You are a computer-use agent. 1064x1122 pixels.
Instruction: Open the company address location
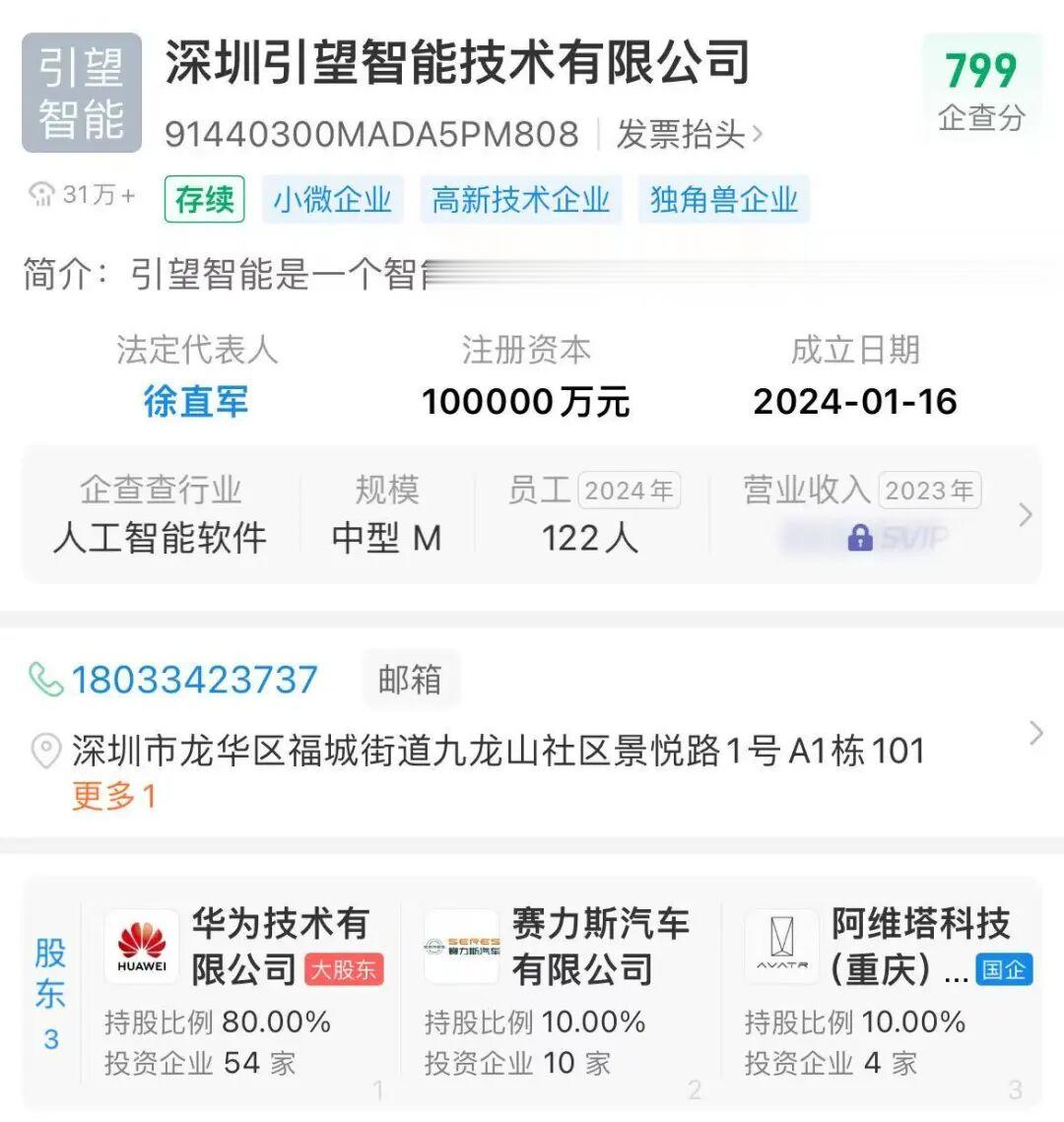click(x=499, y=752)
